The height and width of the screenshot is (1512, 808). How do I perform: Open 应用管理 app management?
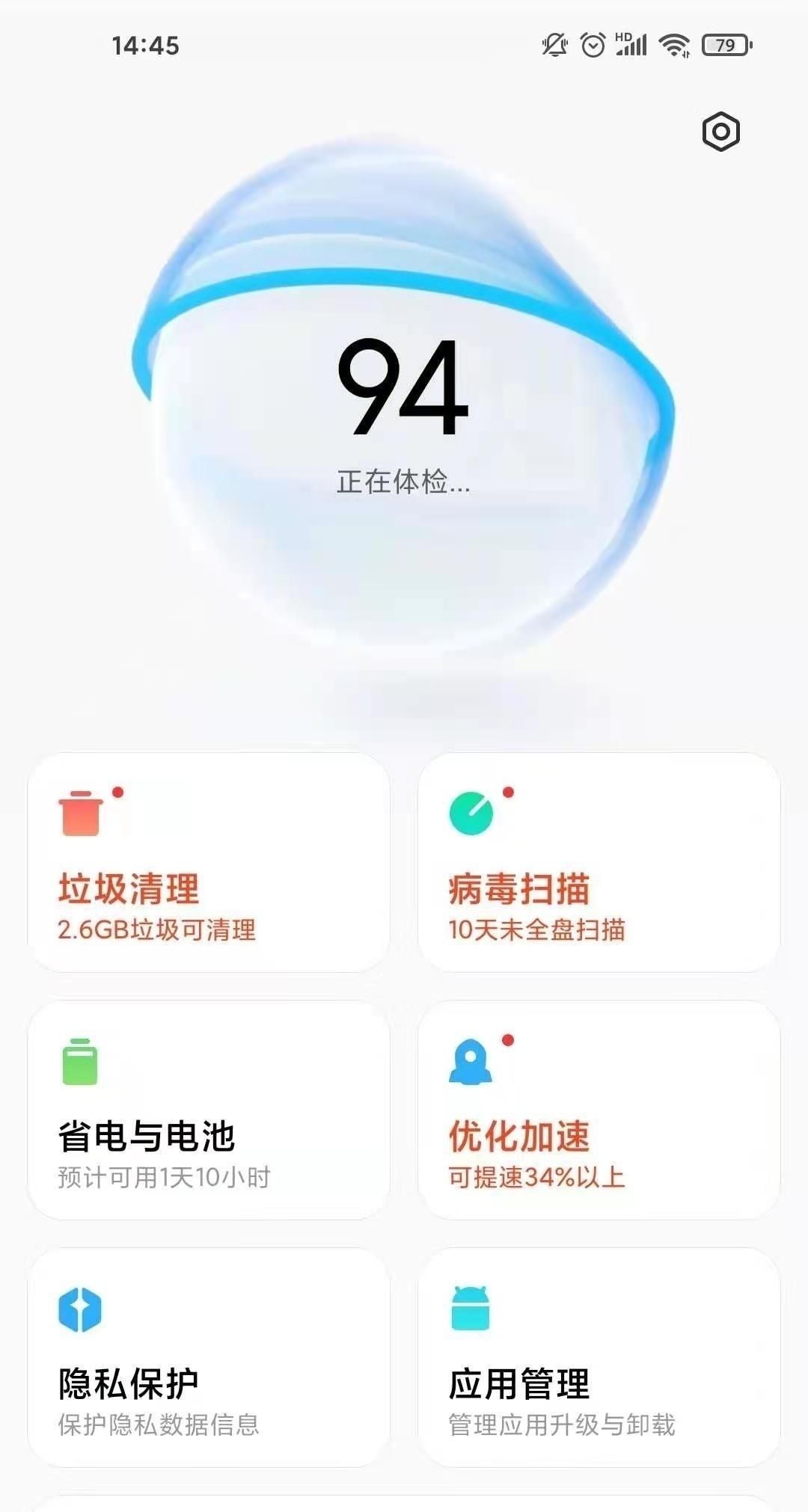(599, 1357)
